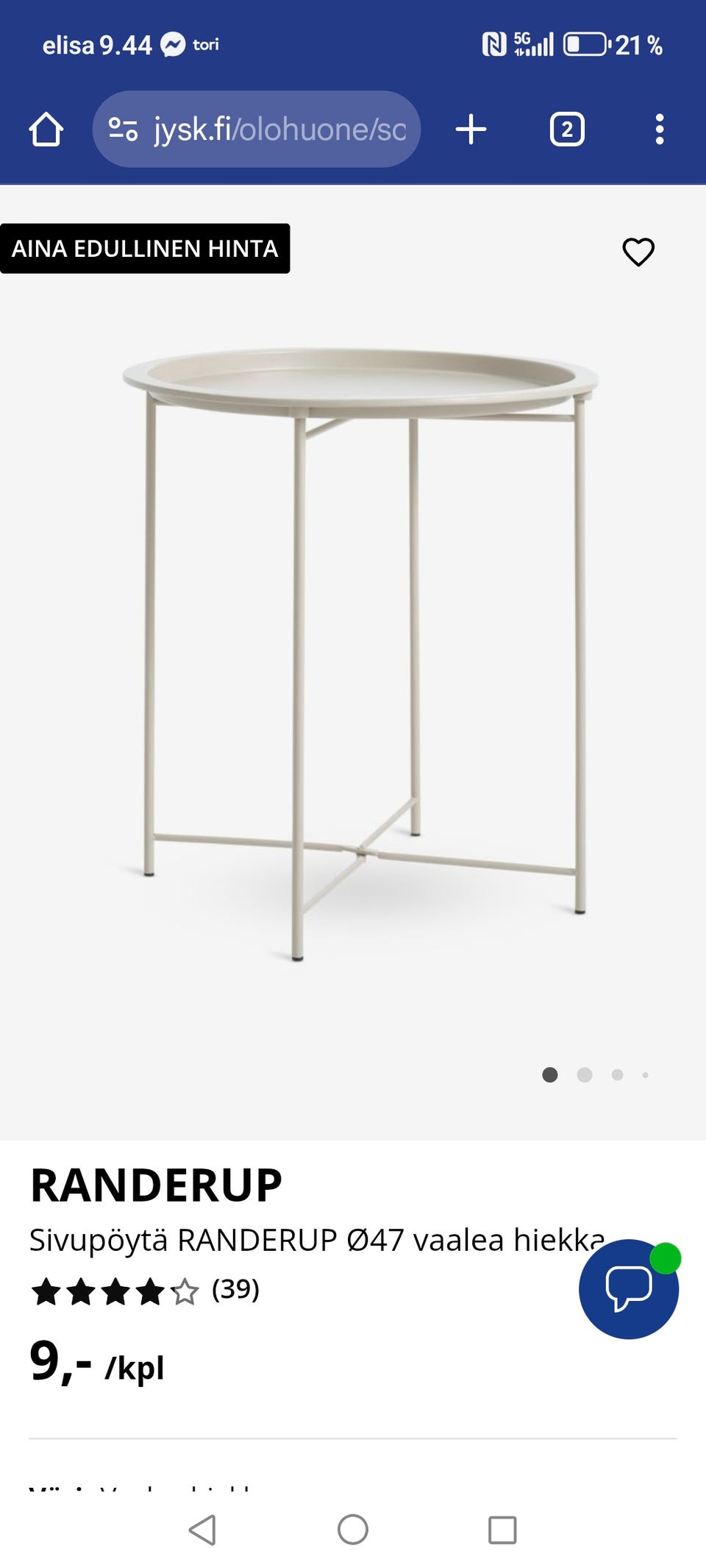
Task: Add RANDERUP table to favorites with heart
Action: click(638, 252)
